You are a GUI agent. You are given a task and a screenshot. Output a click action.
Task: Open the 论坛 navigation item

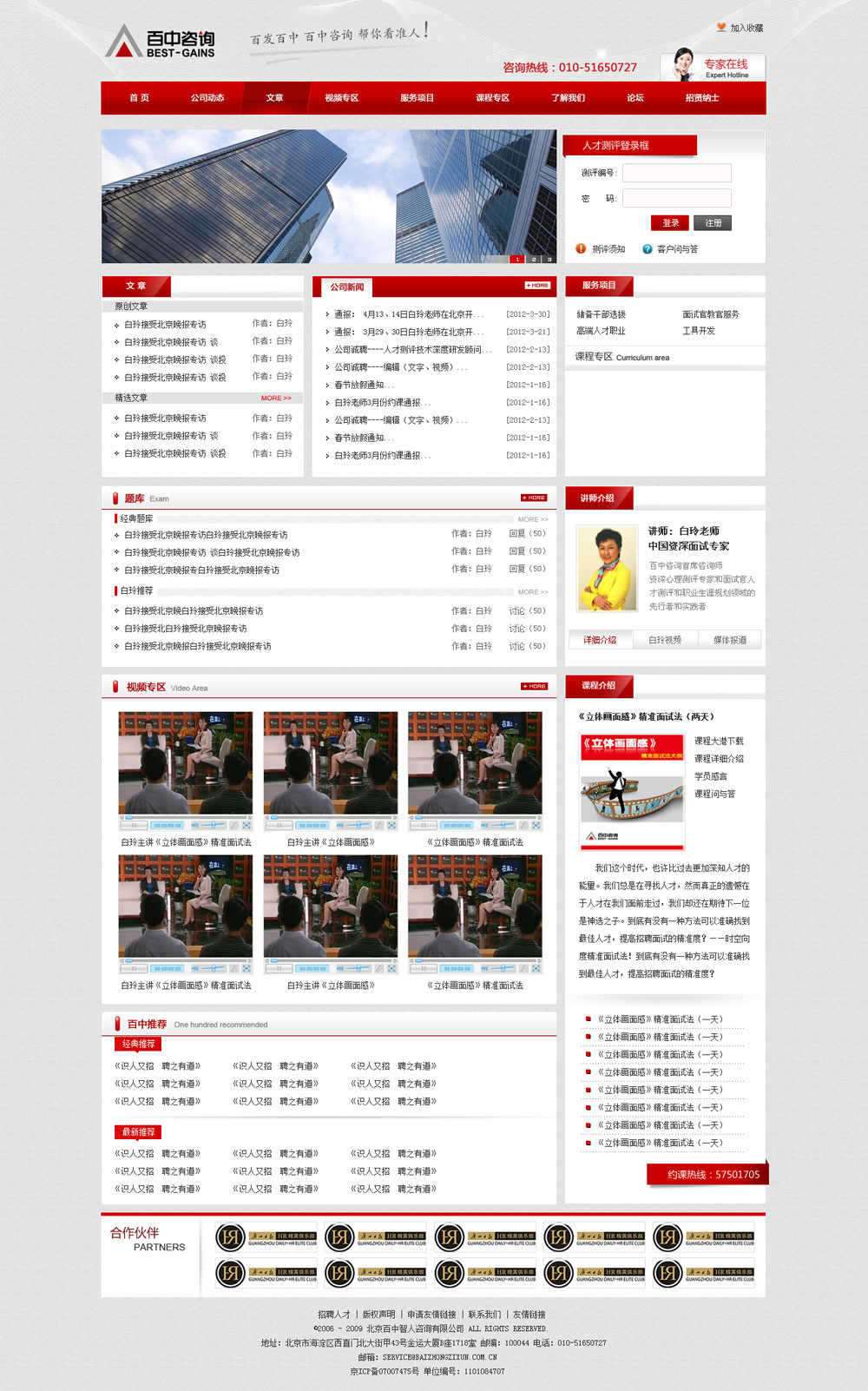point(635,98)
